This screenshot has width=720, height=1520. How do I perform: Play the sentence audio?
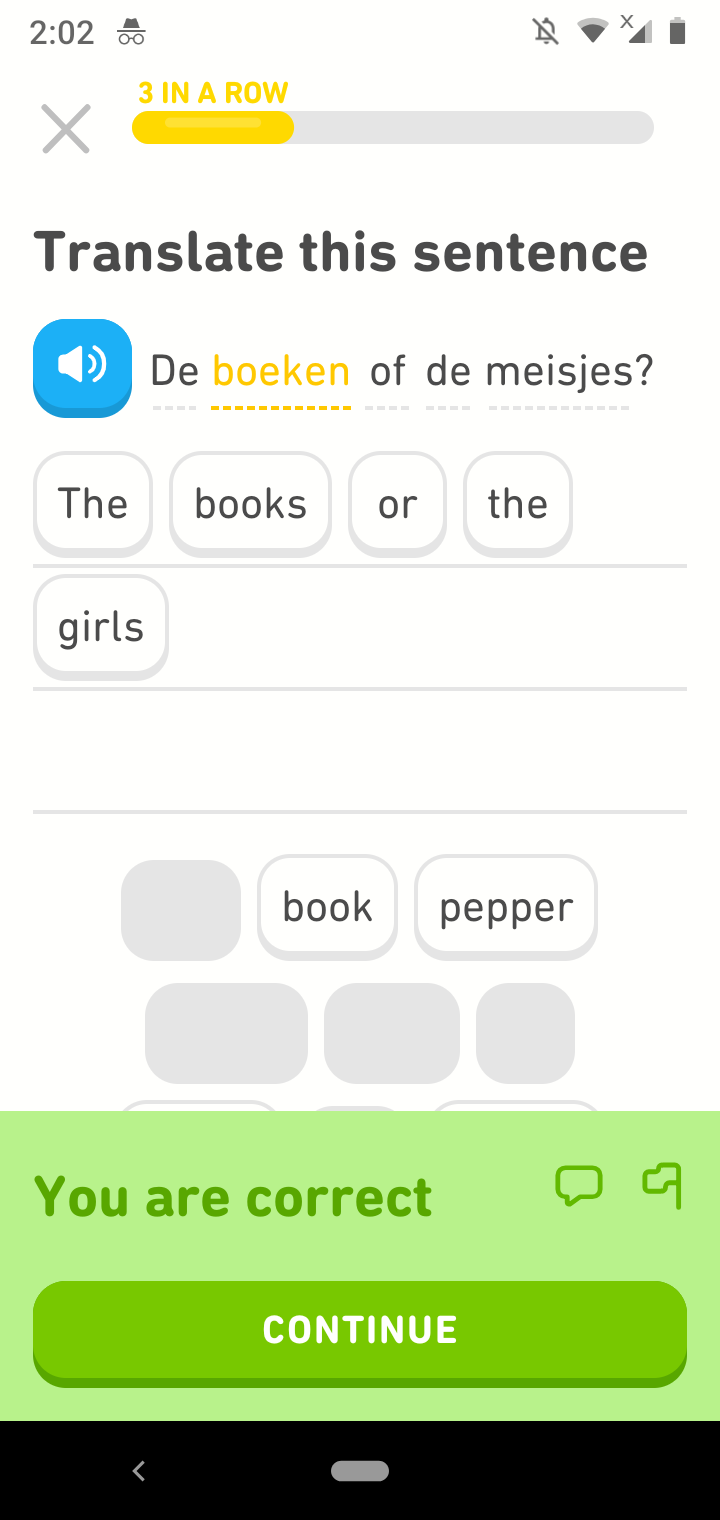tap(83, 367)
